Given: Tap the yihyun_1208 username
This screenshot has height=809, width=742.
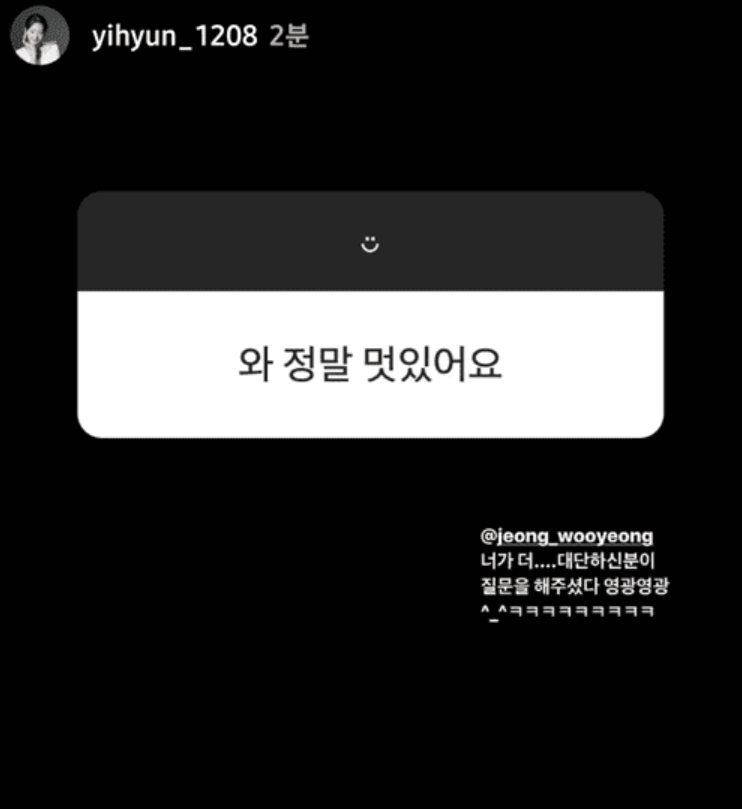Looking at the screenshot, I should 174,38.
